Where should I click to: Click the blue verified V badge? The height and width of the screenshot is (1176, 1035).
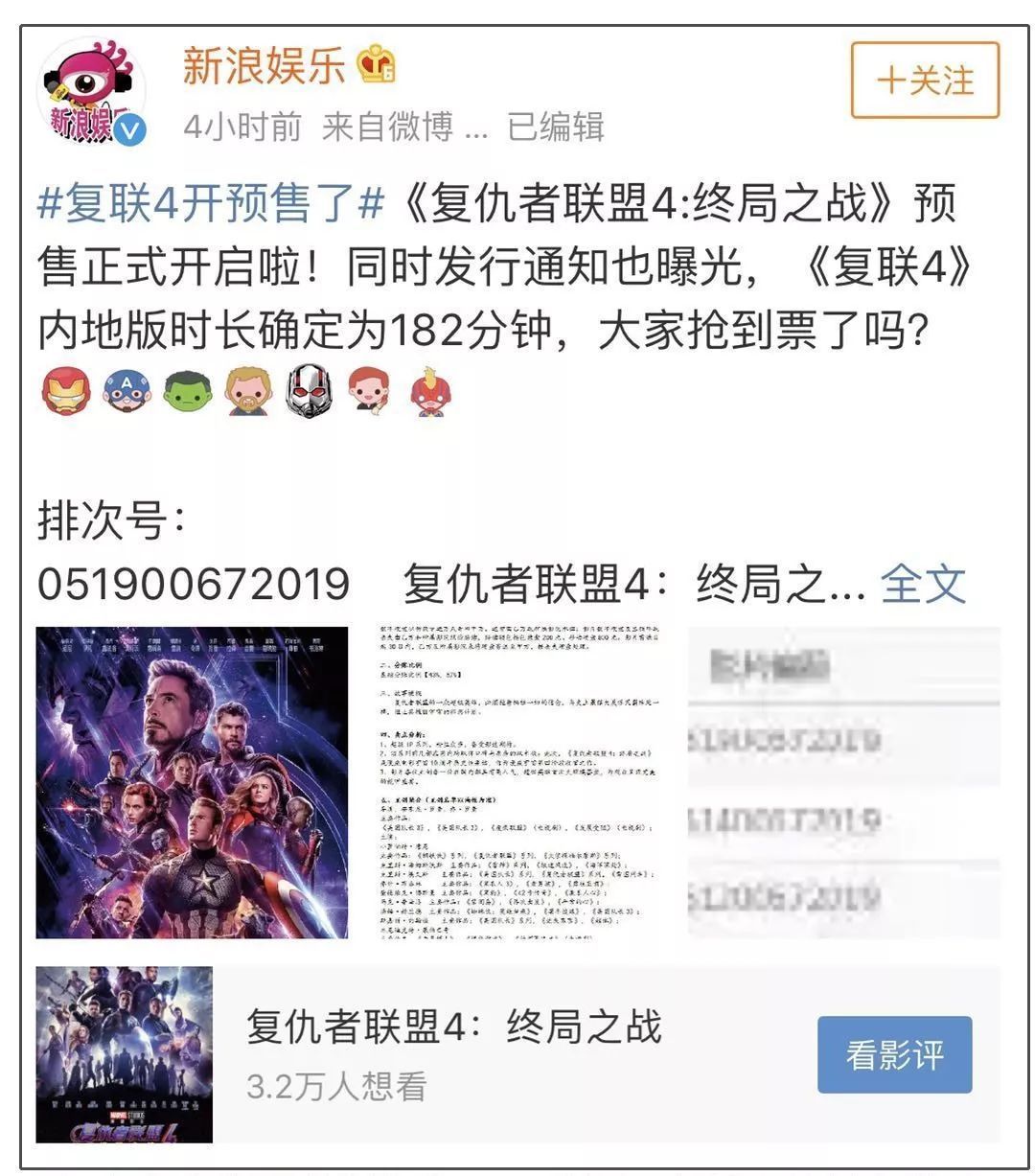coord(129,127)
